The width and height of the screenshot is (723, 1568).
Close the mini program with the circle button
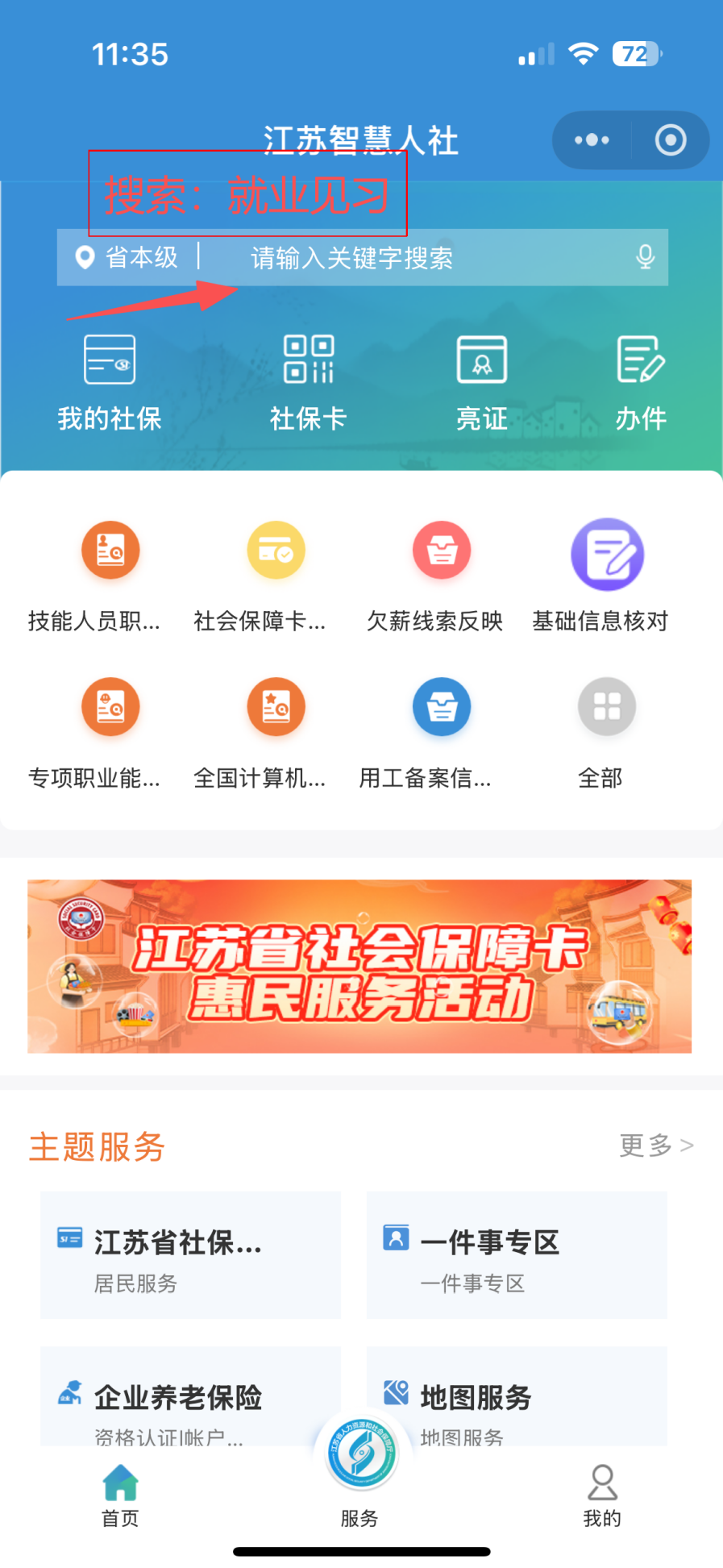click(x=670, y=140)
